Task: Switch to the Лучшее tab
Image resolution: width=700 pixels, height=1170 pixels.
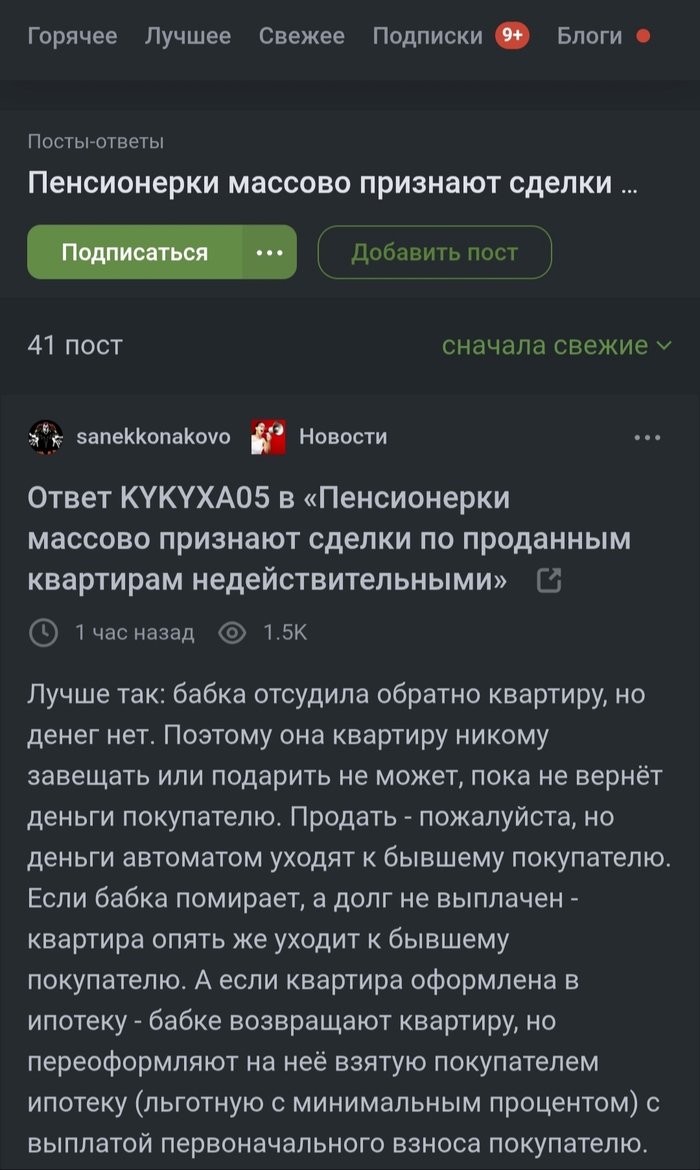Action: click(x=188, y=36)
